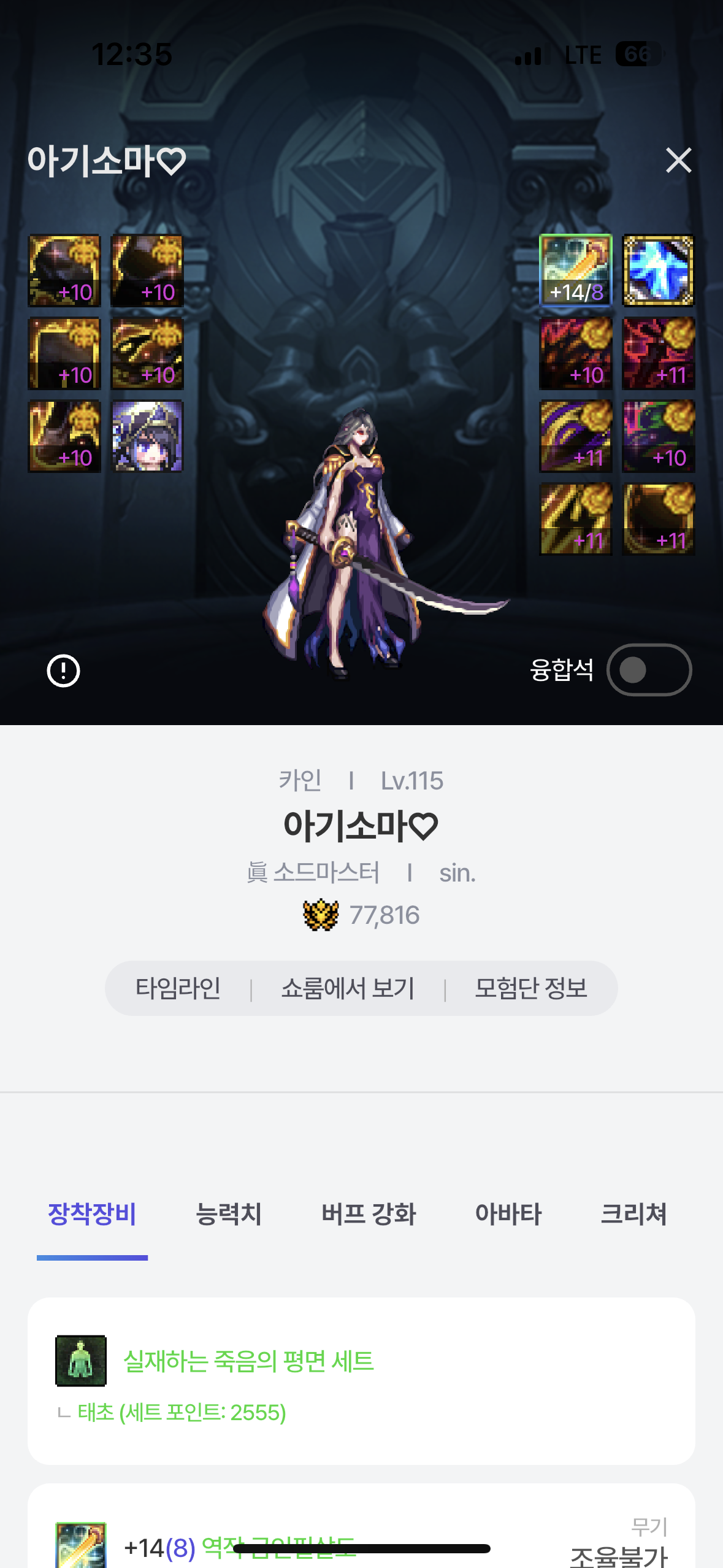Image resolution: width=723 pixels, height=1568 pixels.
Task: Switch to the 능력치 tab
Action: (x=228, y=1214)
